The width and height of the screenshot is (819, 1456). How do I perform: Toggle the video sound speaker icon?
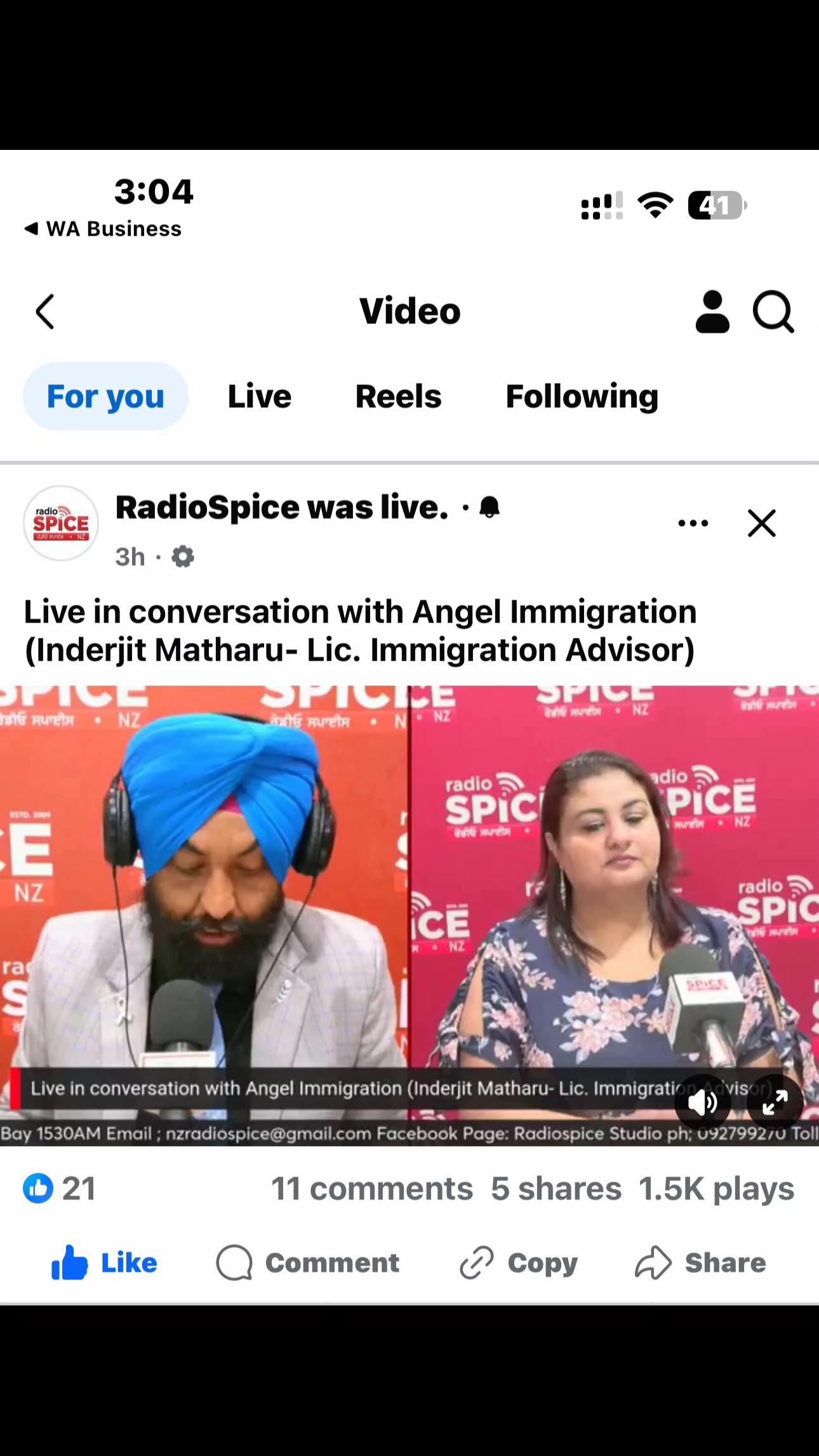tap(703, 1103)
